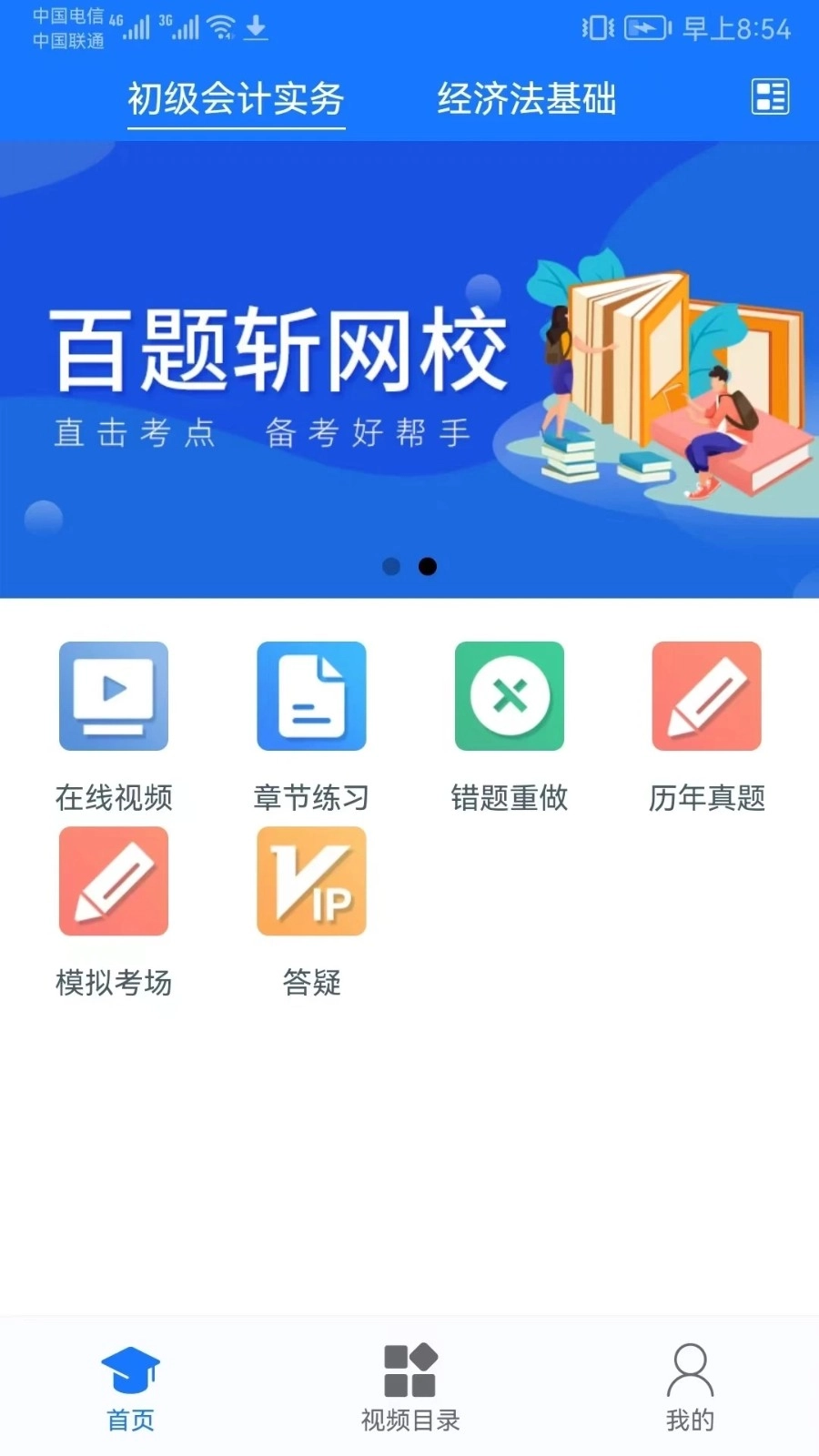Switch to the 经济法基础 tab
The width and height of the screenshot is (819, 1456).
point(528,100)
